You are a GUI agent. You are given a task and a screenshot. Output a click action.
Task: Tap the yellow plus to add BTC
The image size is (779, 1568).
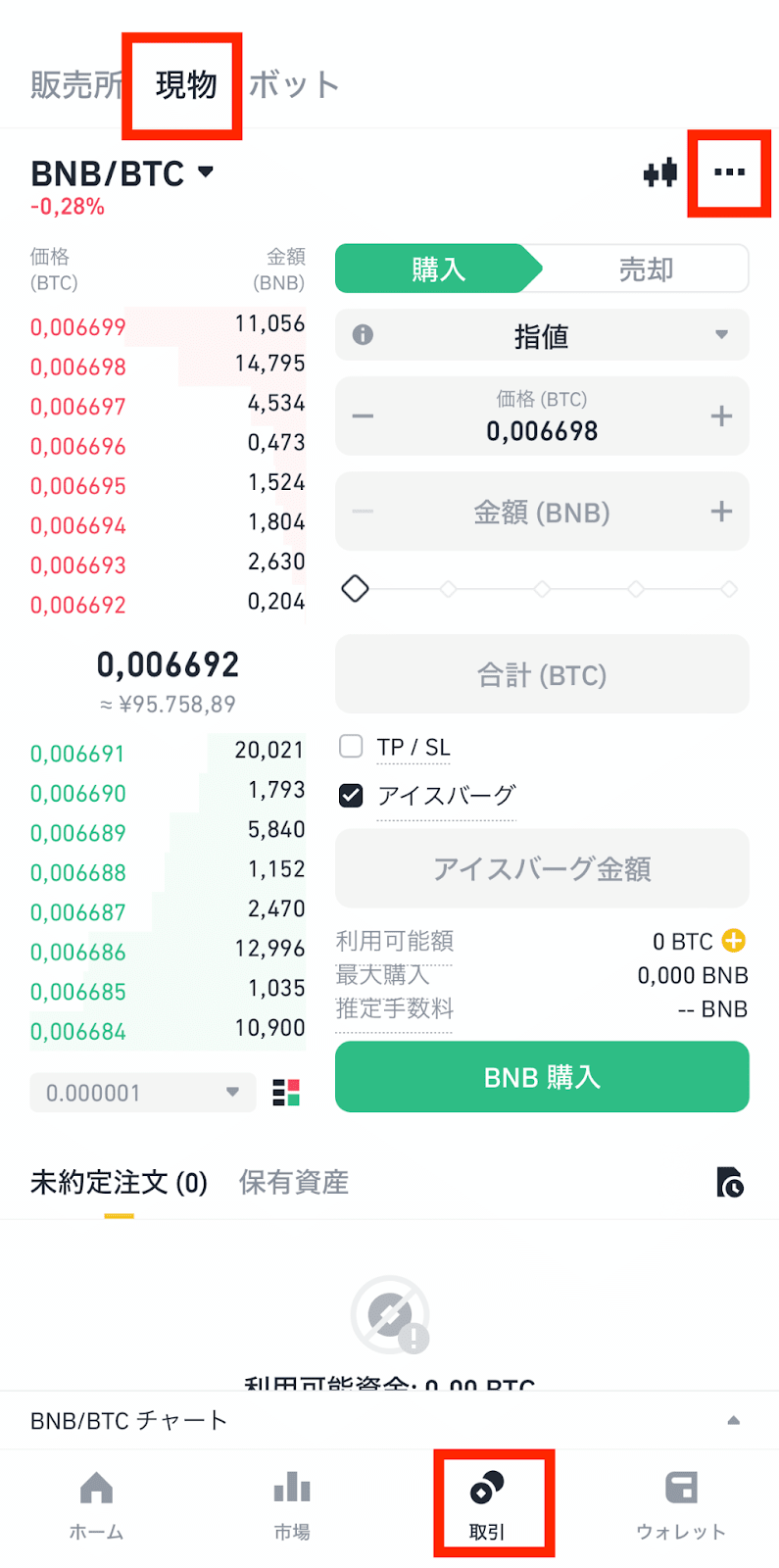point(733,941)
